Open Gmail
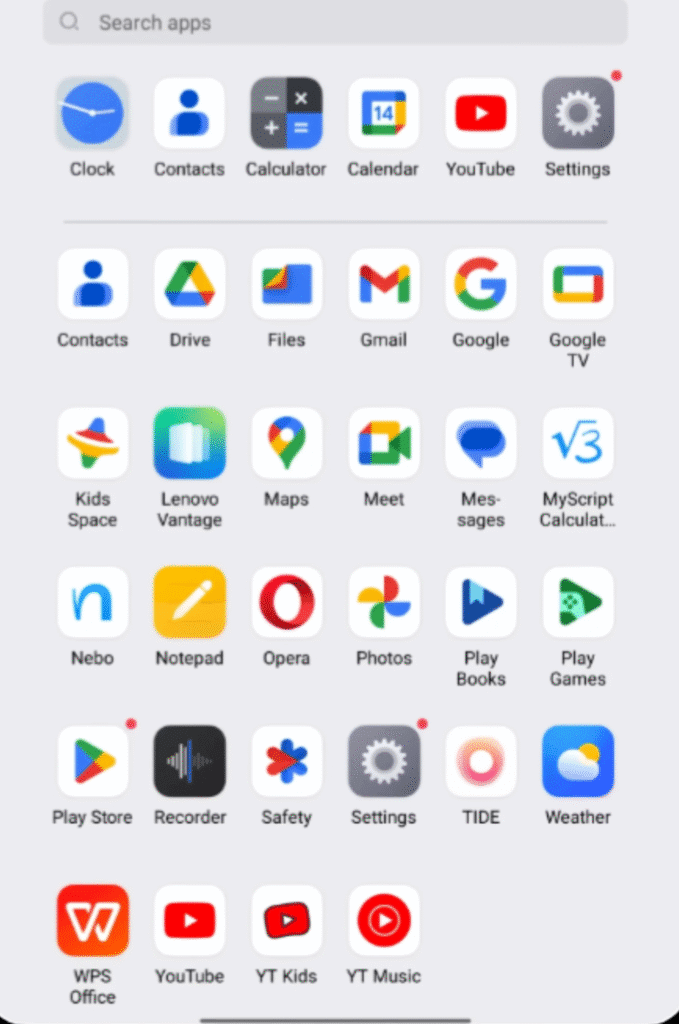This screenshot has height=1024, width=679. click(x=383, y=284)
